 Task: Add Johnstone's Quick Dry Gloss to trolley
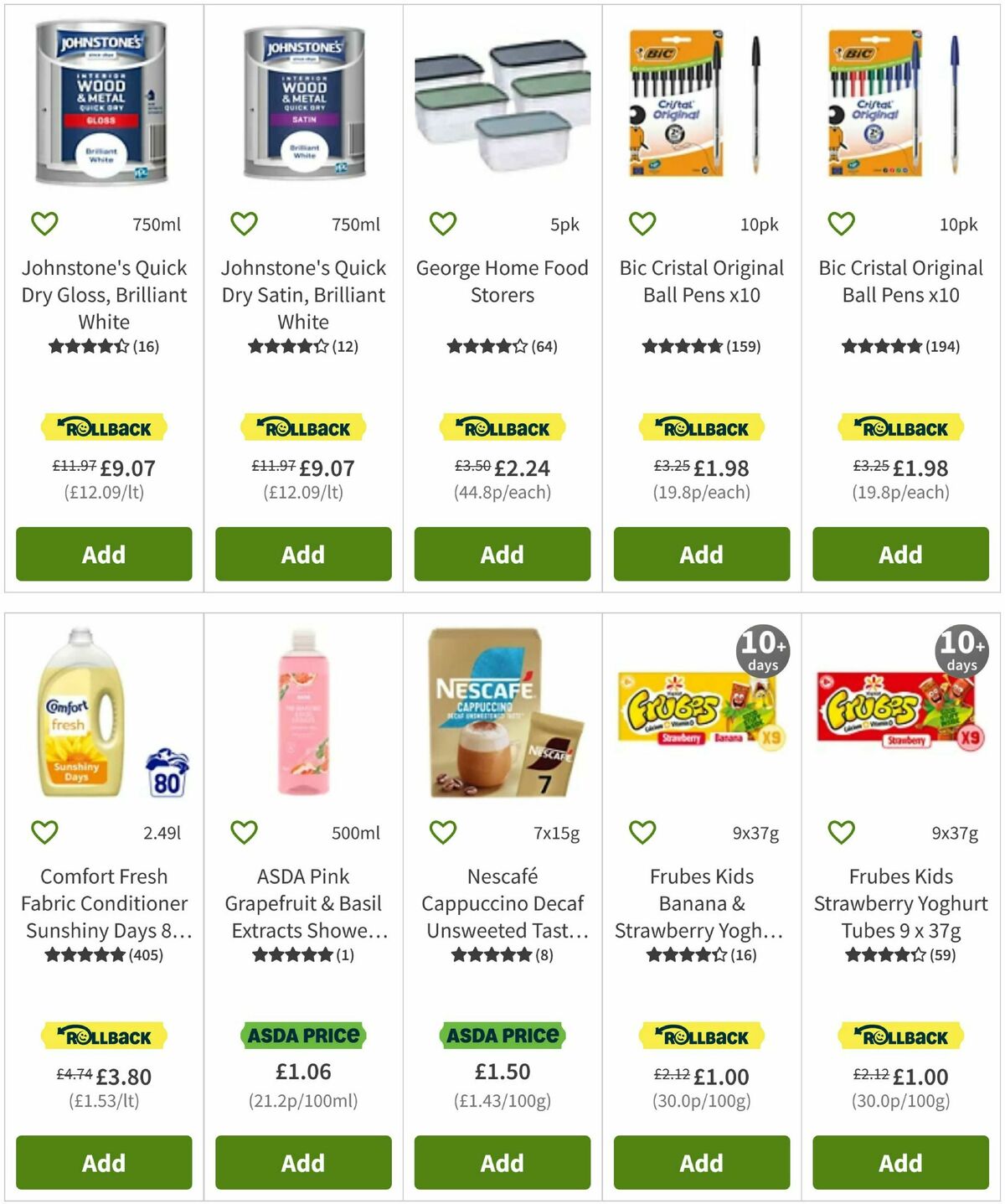pyautogui.click(x=104, y=554)
